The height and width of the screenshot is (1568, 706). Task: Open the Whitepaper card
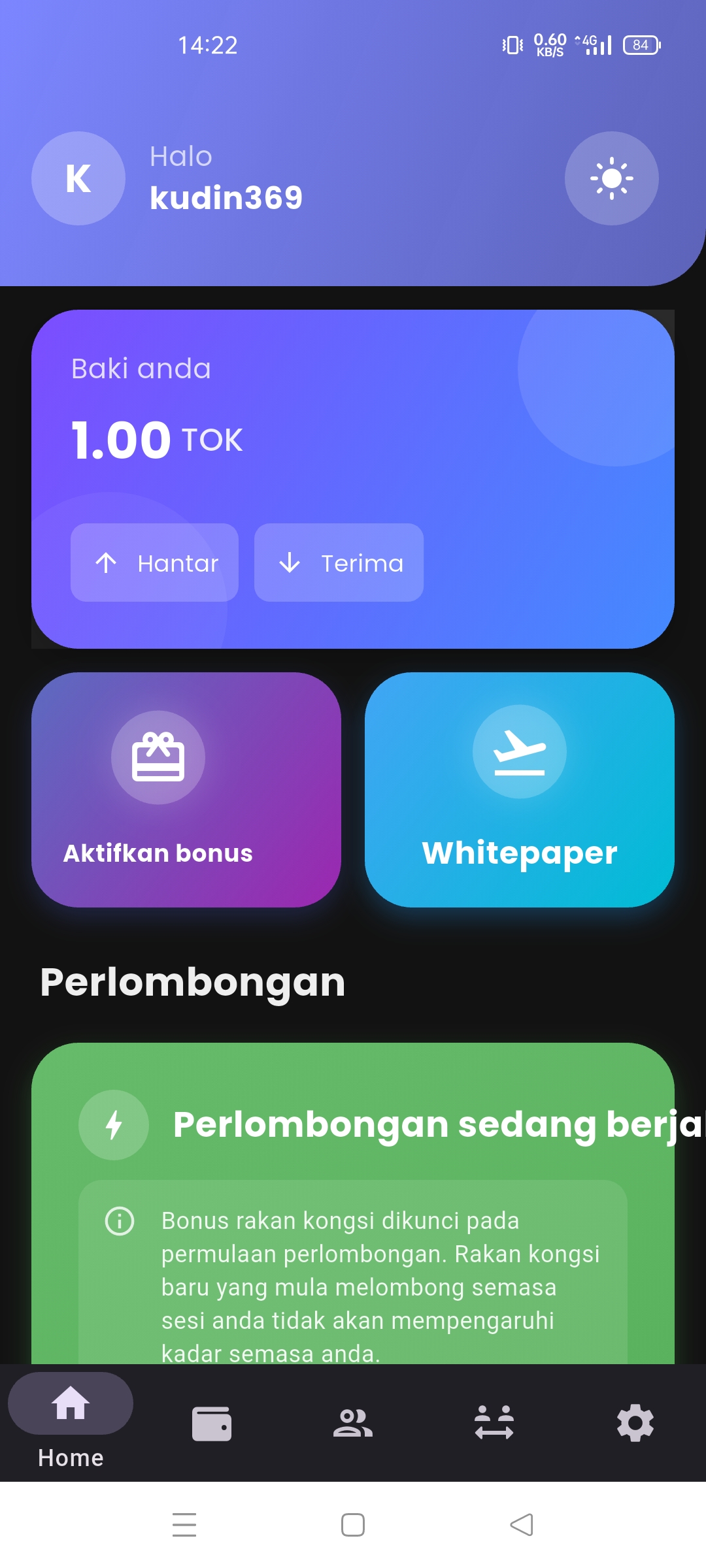click(520, 789)
